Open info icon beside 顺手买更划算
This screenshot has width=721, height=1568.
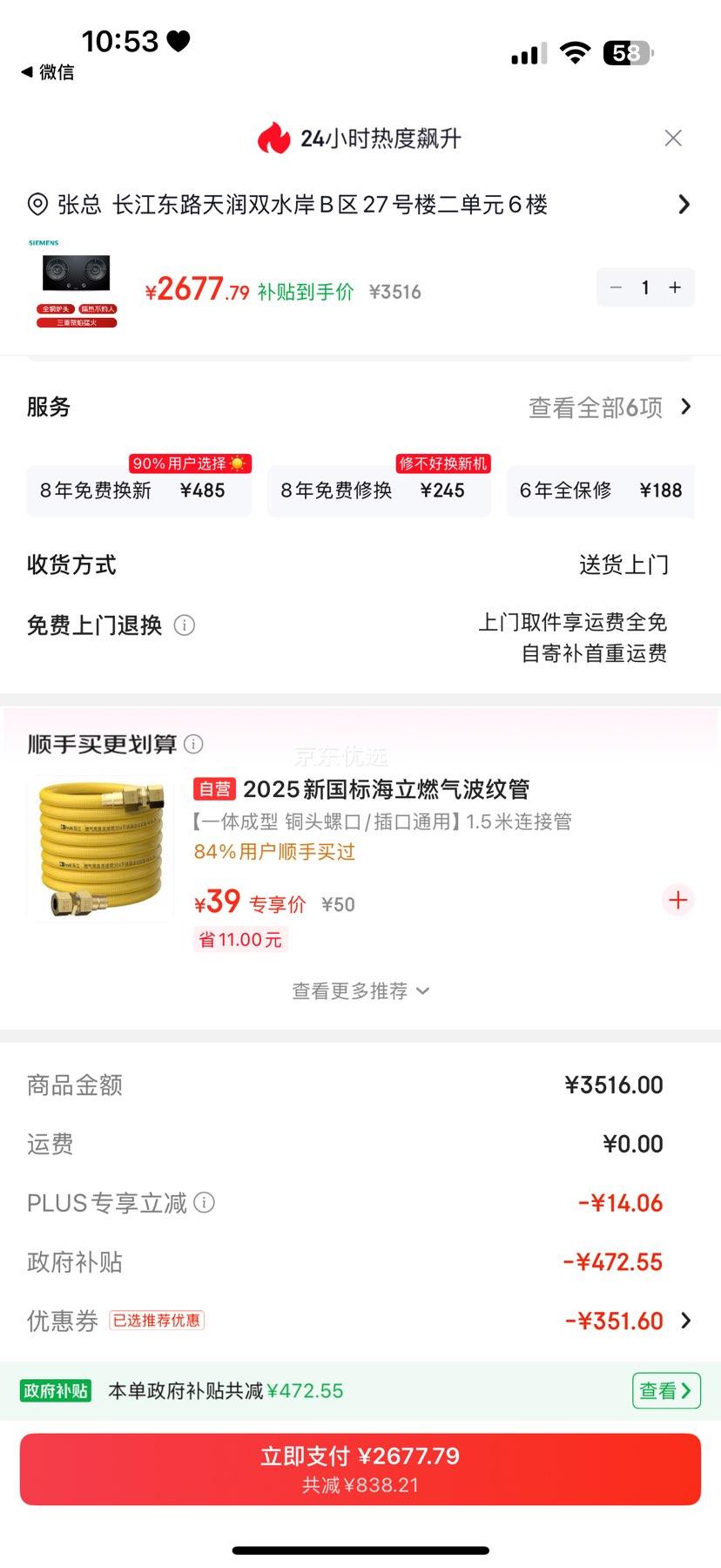tap(194, 744)
